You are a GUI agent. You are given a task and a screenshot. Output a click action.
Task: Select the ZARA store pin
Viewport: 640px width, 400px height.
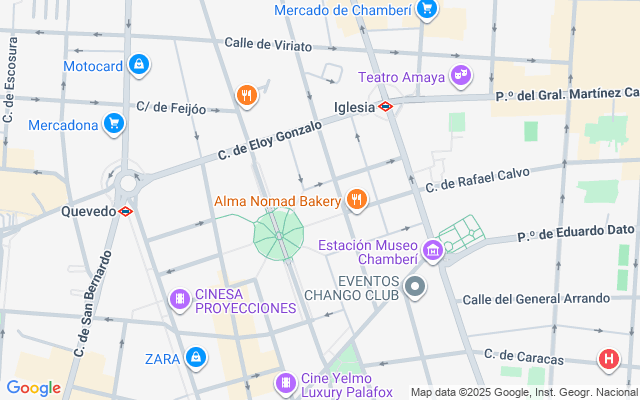196,357
